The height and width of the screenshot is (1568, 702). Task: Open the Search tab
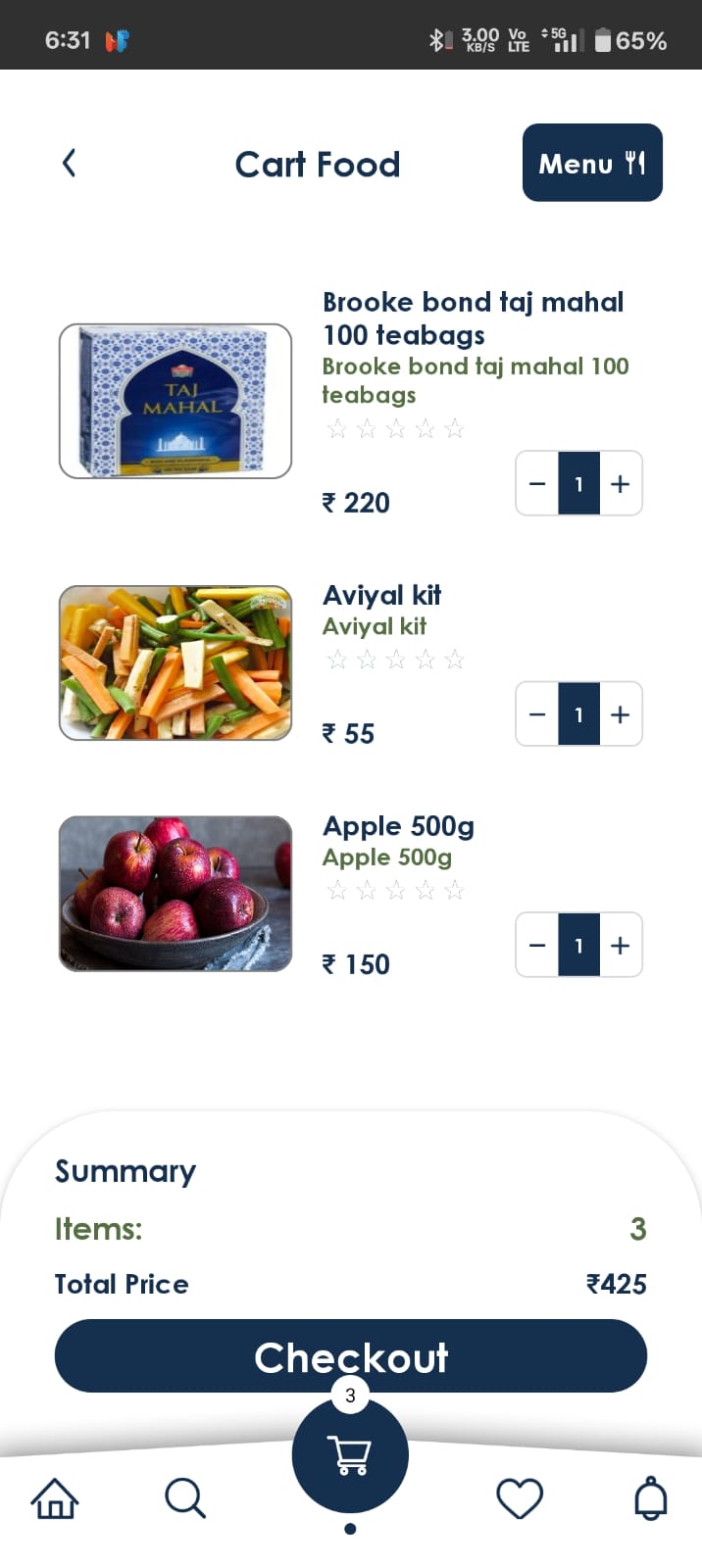tap(184, 1497)
